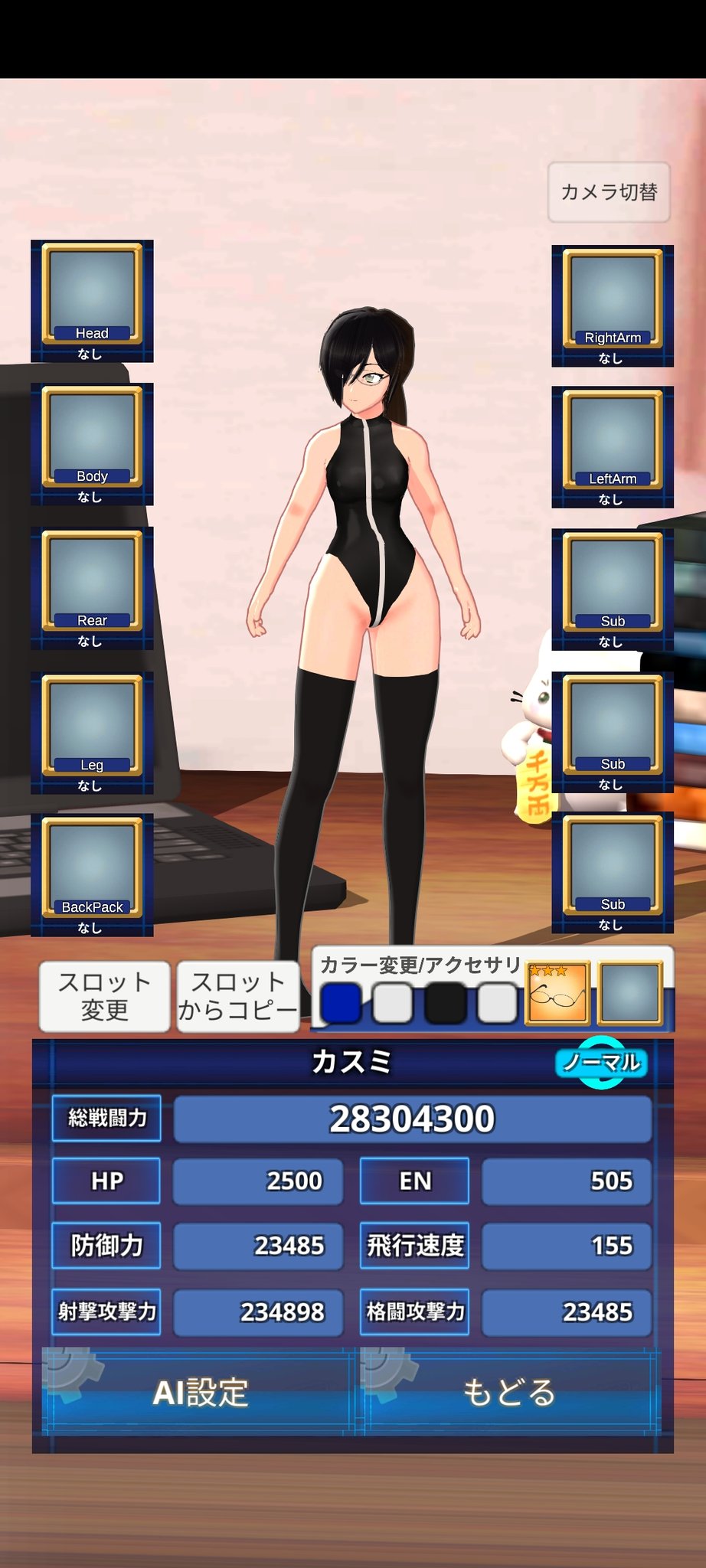
Task: Tap the カメラ切替 camera switch button
Action: [x=609, y=192]
